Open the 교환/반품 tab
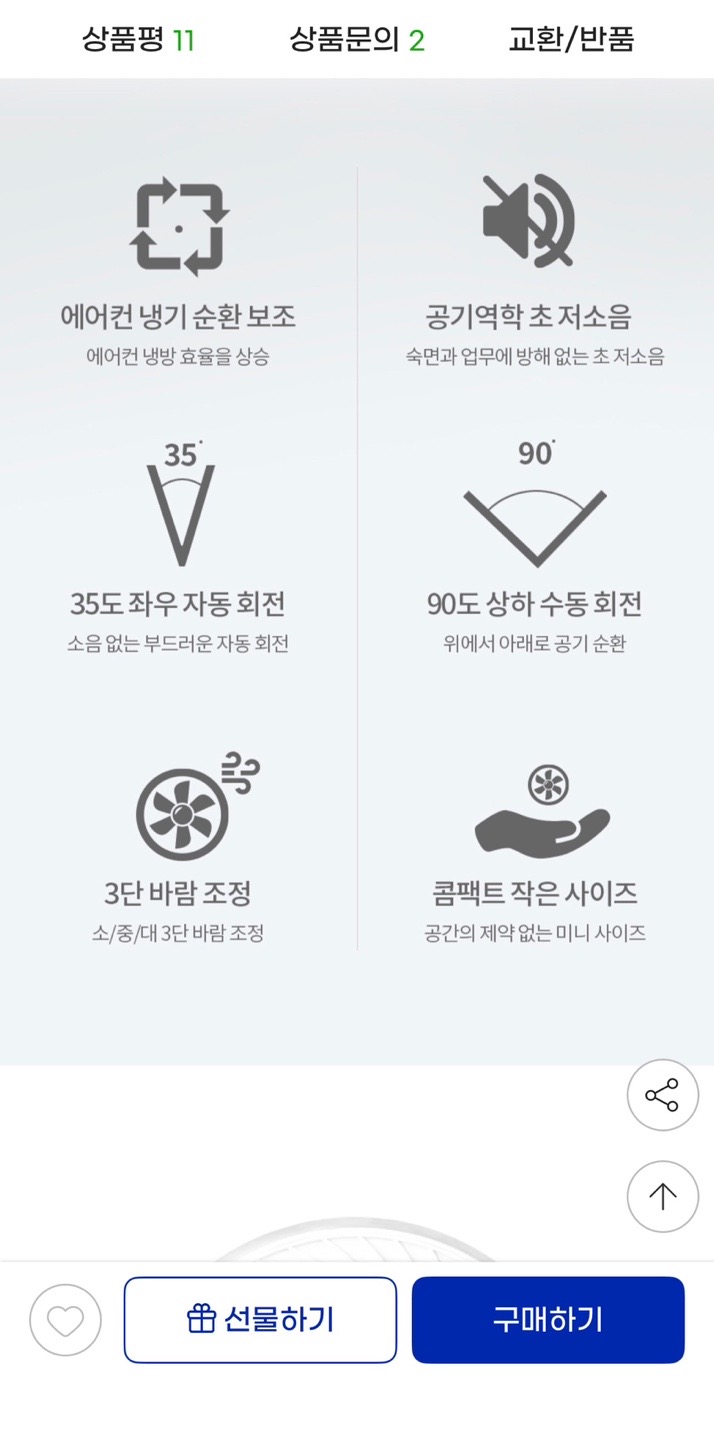The width and height of the screenshot is (714, 1440). pos(571,40)
